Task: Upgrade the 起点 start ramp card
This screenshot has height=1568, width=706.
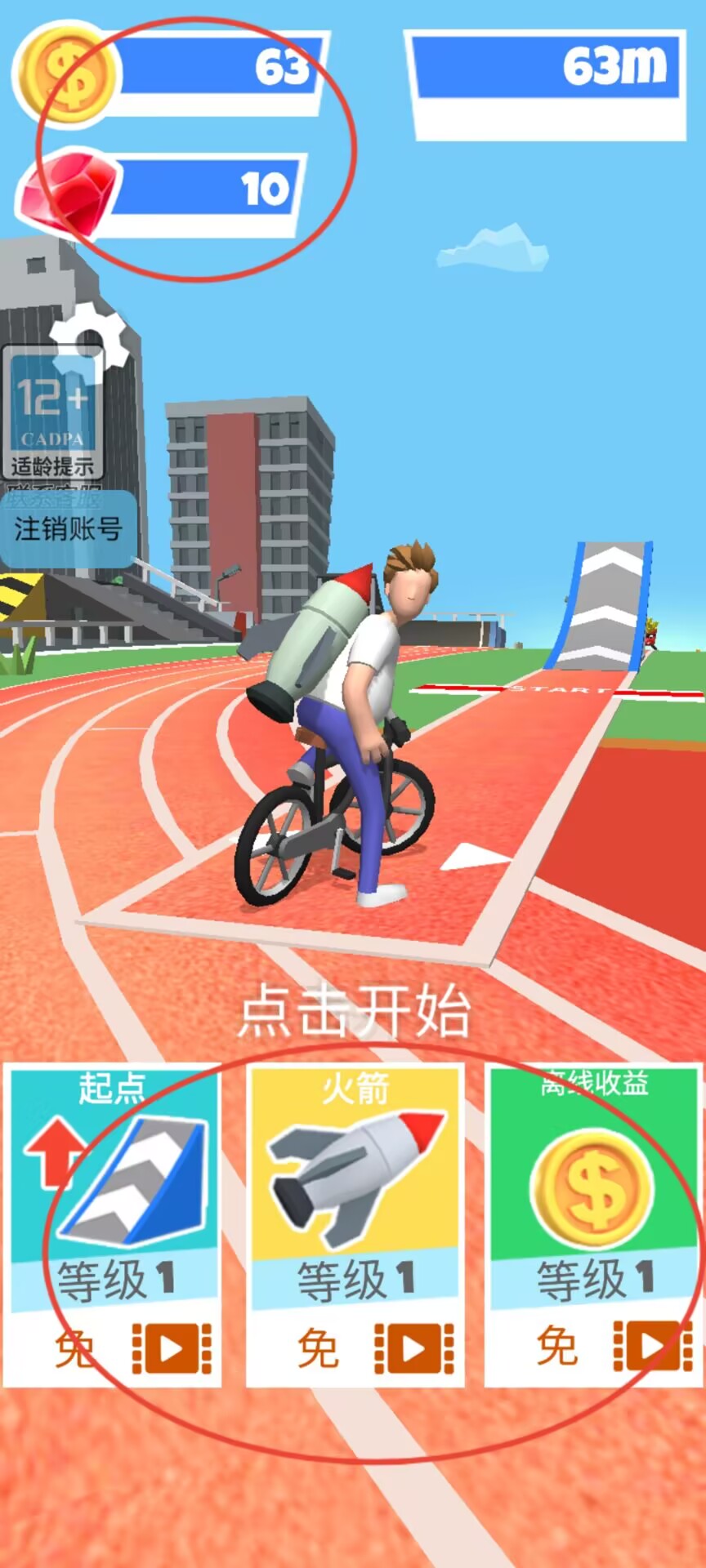Action: click(113, 1225)
